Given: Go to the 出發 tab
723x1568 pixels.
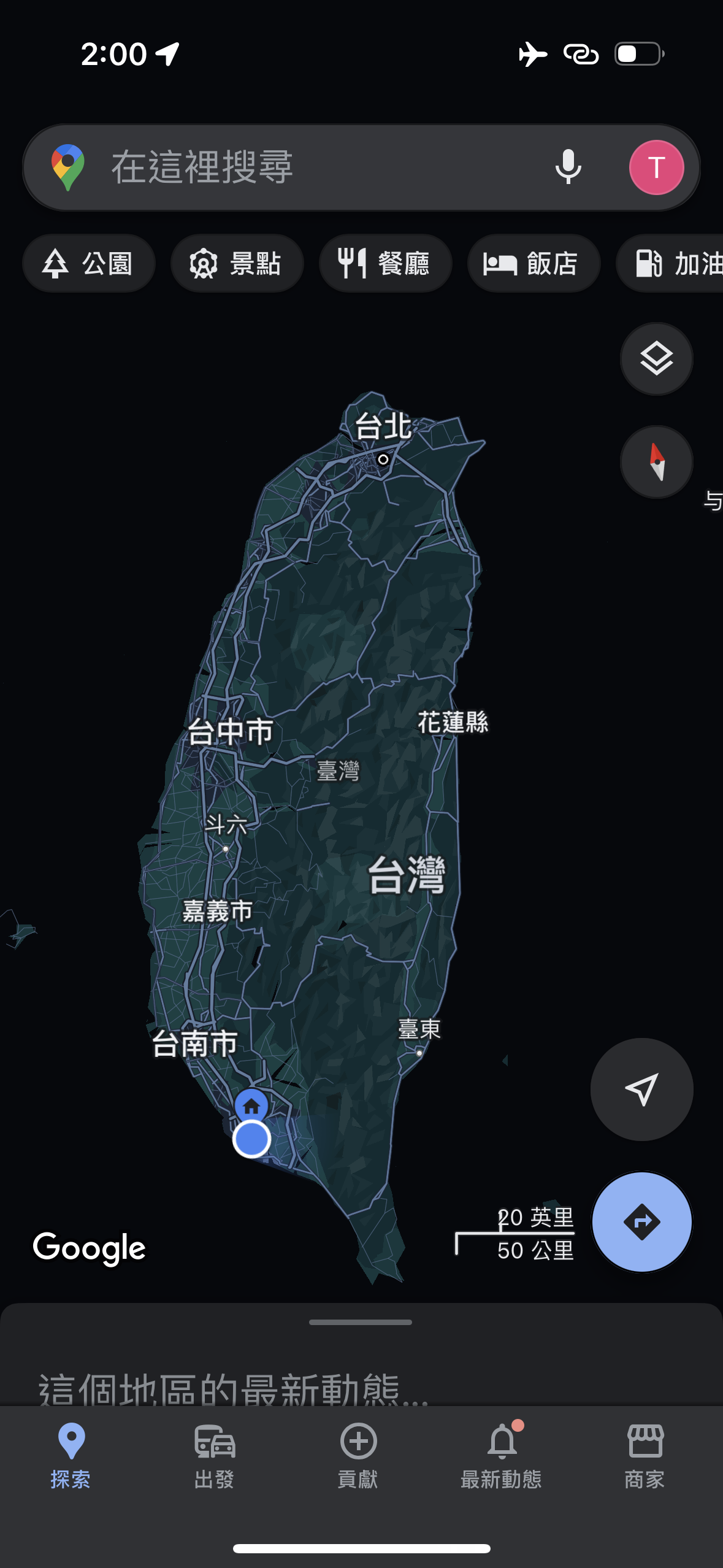Looking at the screenshot, I should tap(215, 1455).
